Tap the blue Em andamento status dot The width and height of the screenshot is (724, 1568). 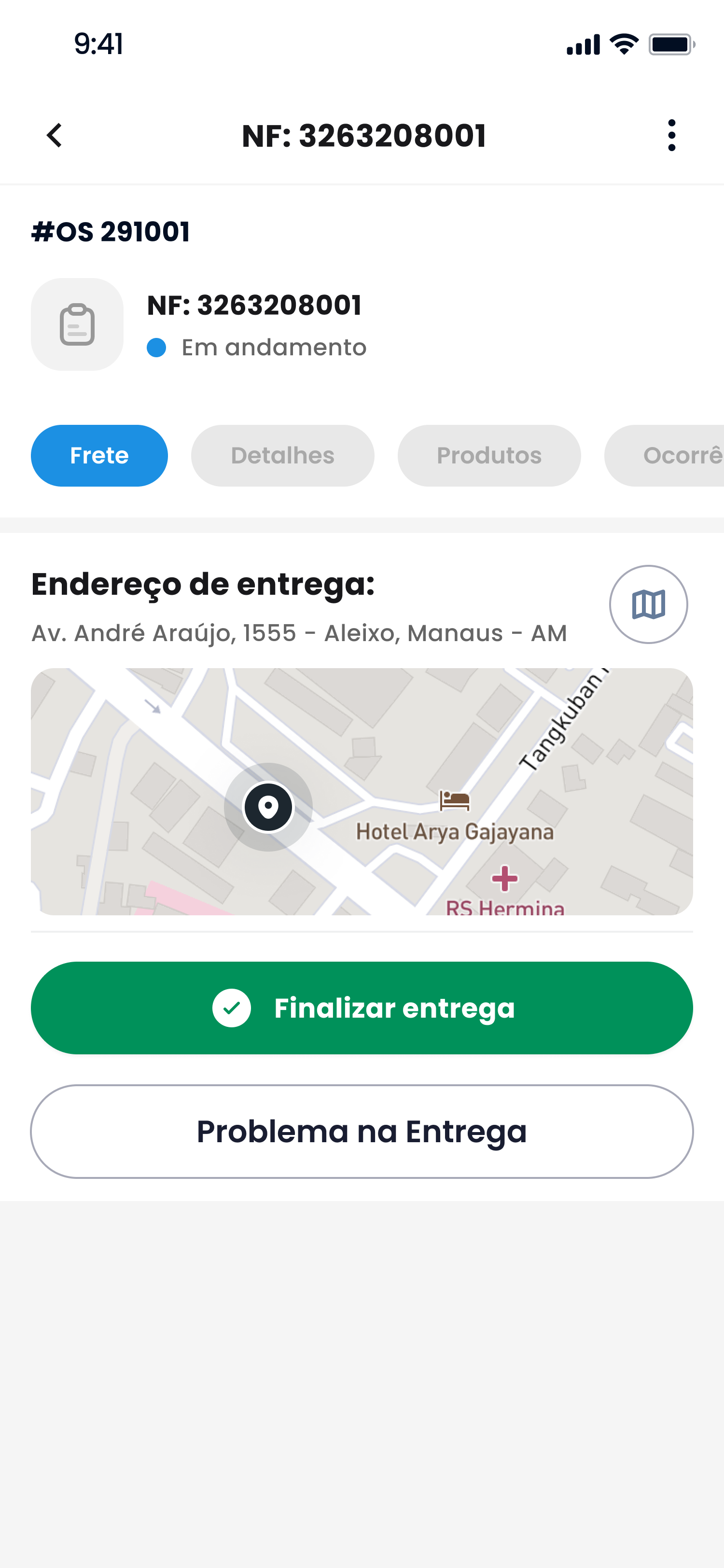[157, 347]
